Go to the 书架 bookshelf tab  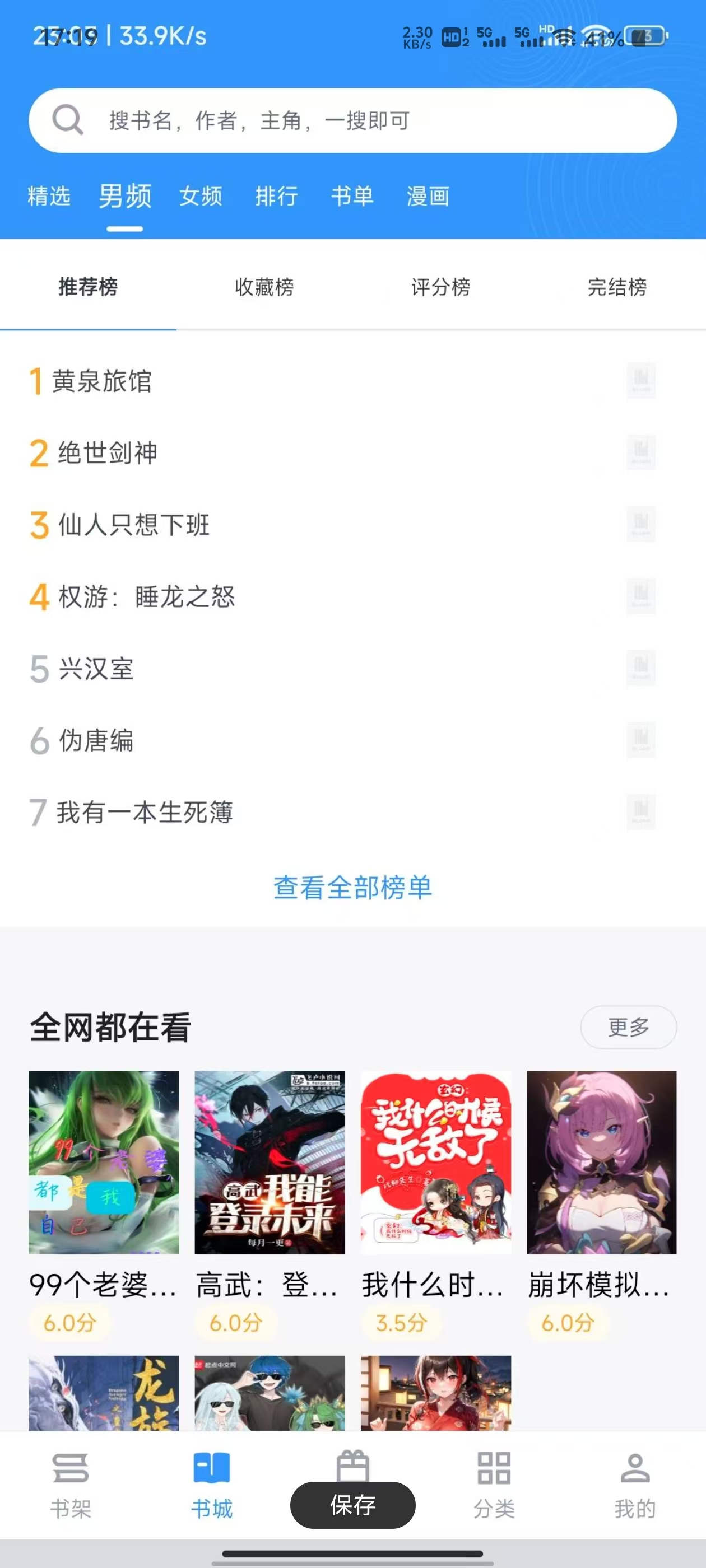71,1484
